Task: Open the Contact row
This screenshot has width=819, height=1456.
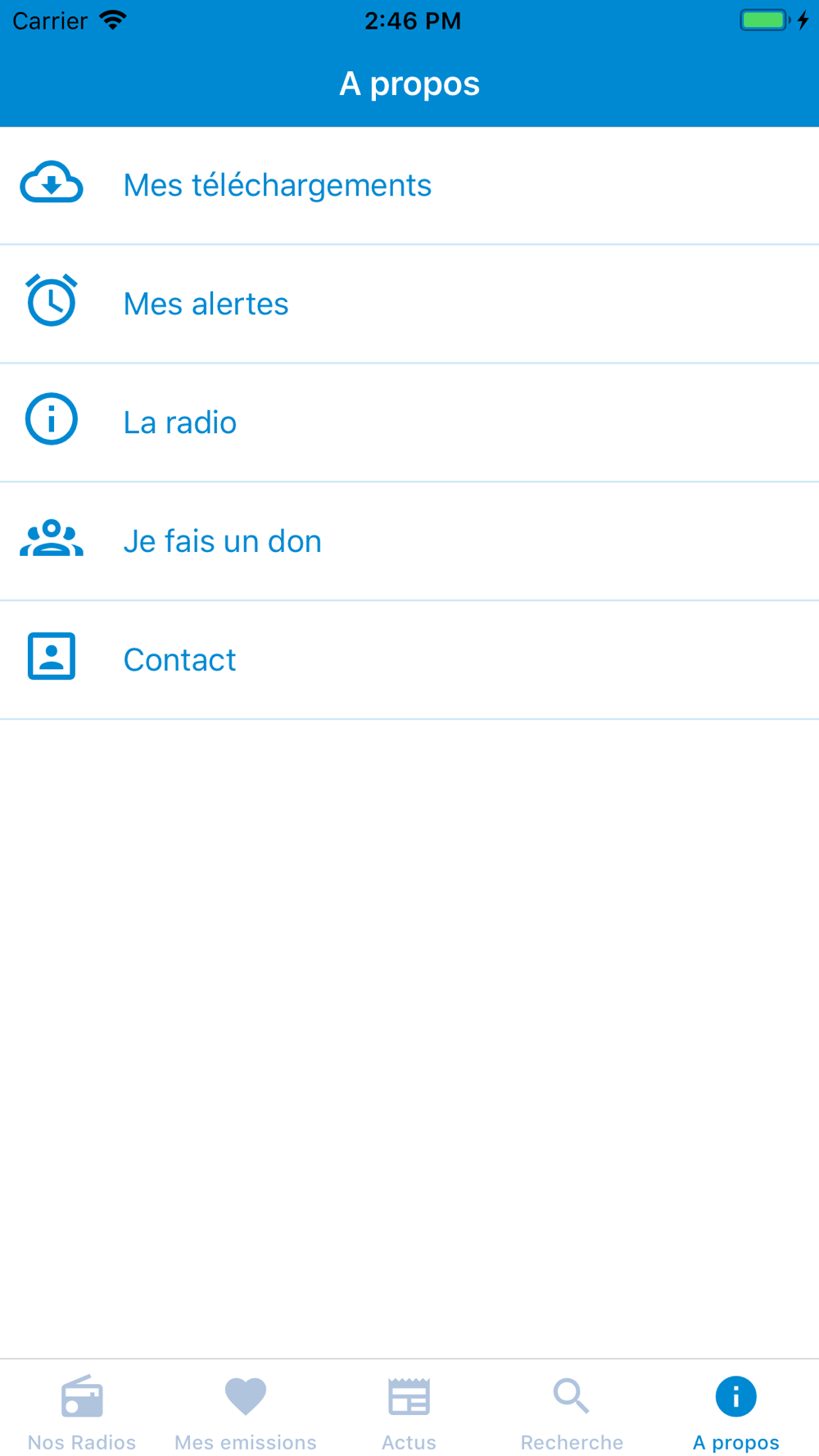Action: (409, 660)
